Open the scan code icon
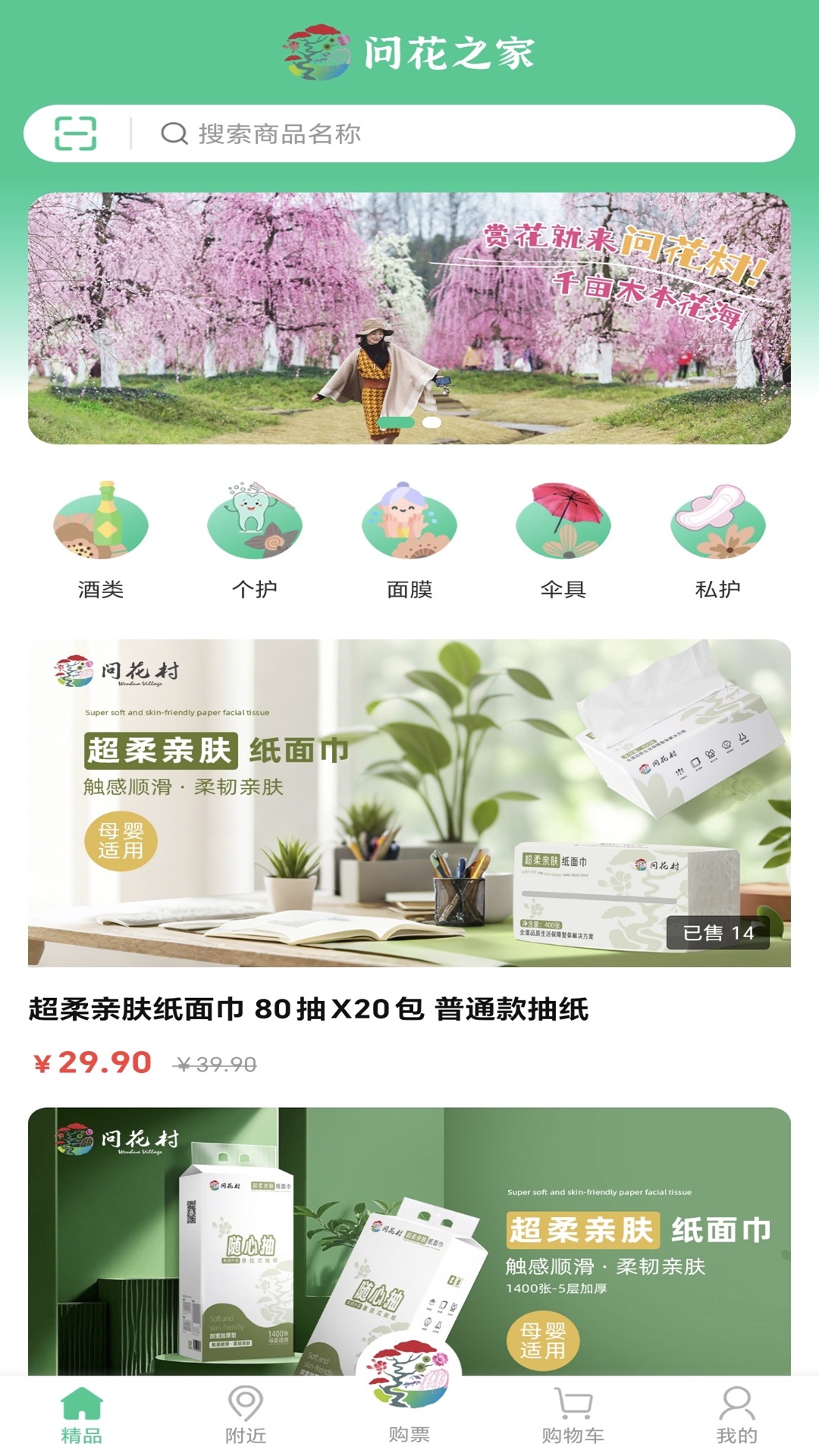Screen dimensions: 819x1456 (76, 133)
